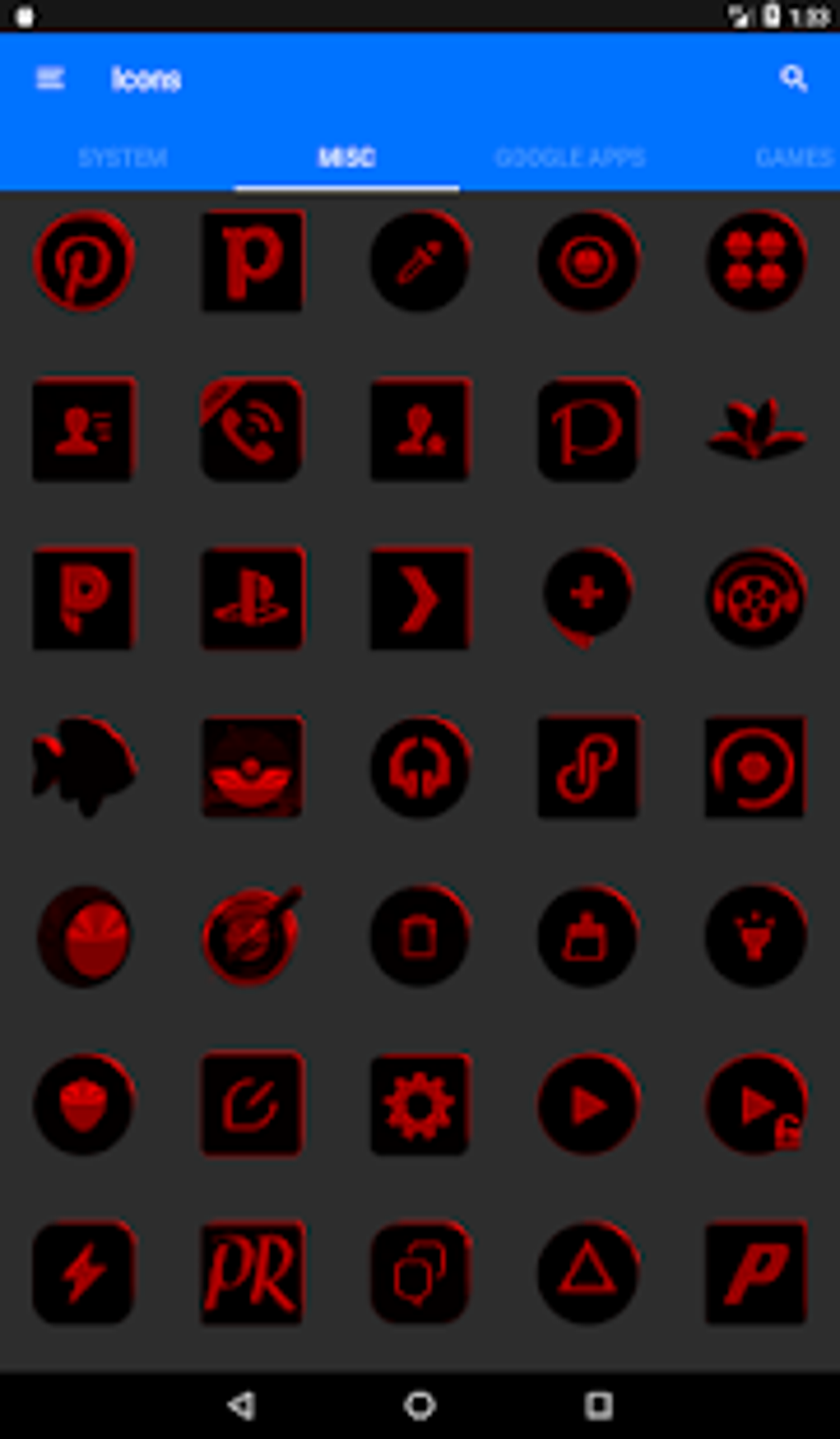Tap the acorn icon
This screenshot has width=840, height=1439.
point(84,1105)
